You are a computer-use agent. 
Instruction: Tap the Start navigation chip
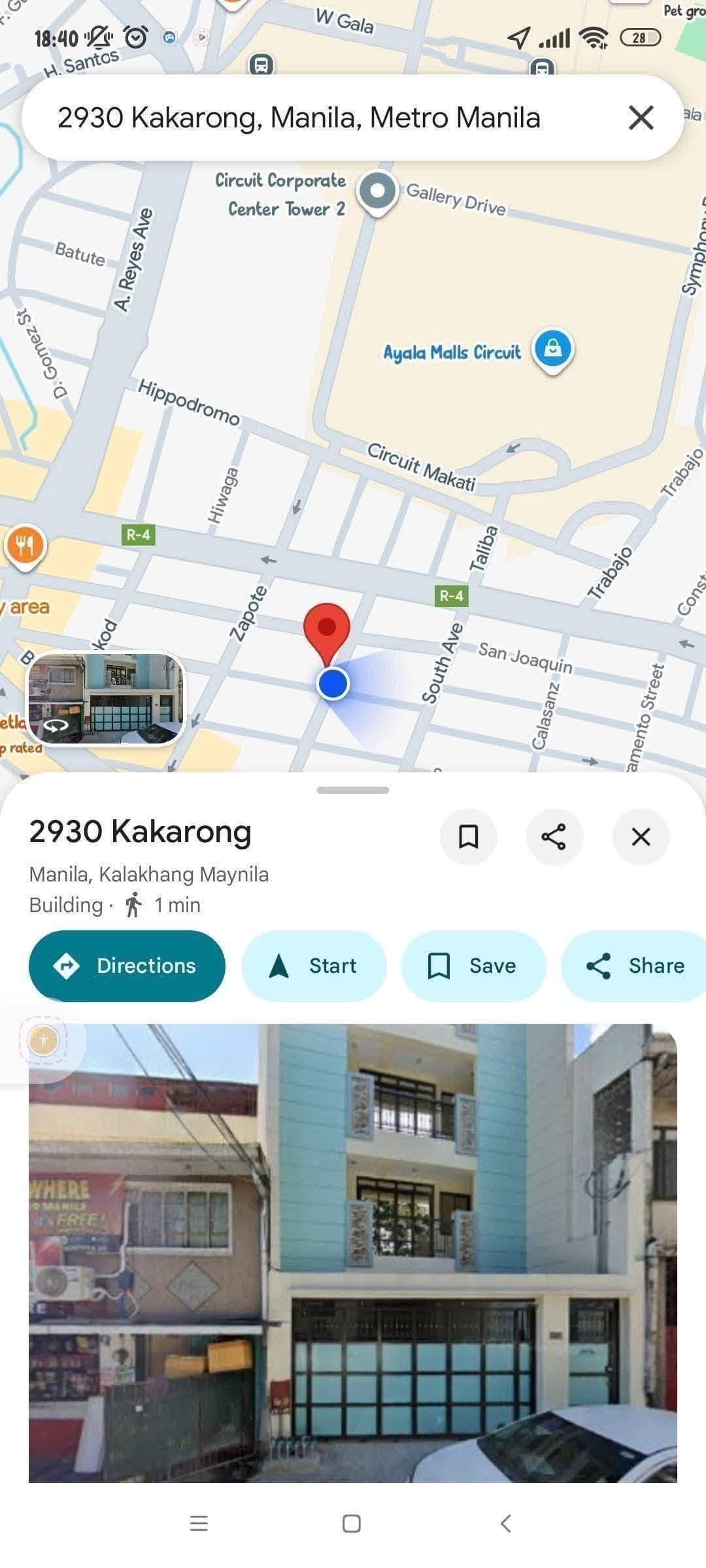(x=314, y=966)
